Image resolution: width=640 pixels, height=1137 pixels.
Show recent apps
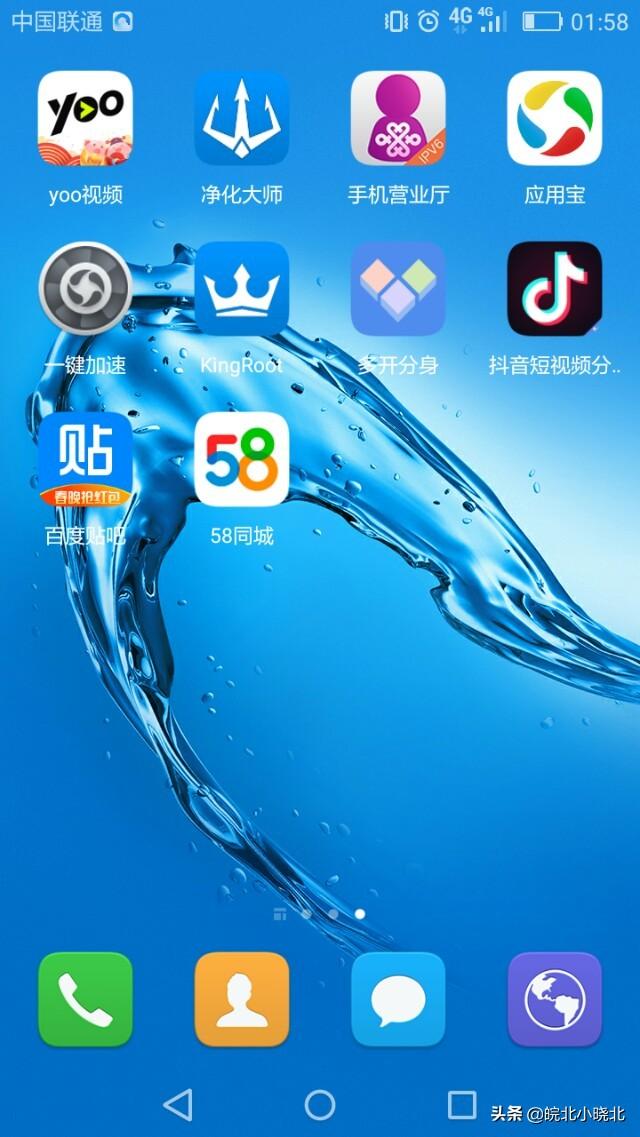click(x=462, y=1104)
